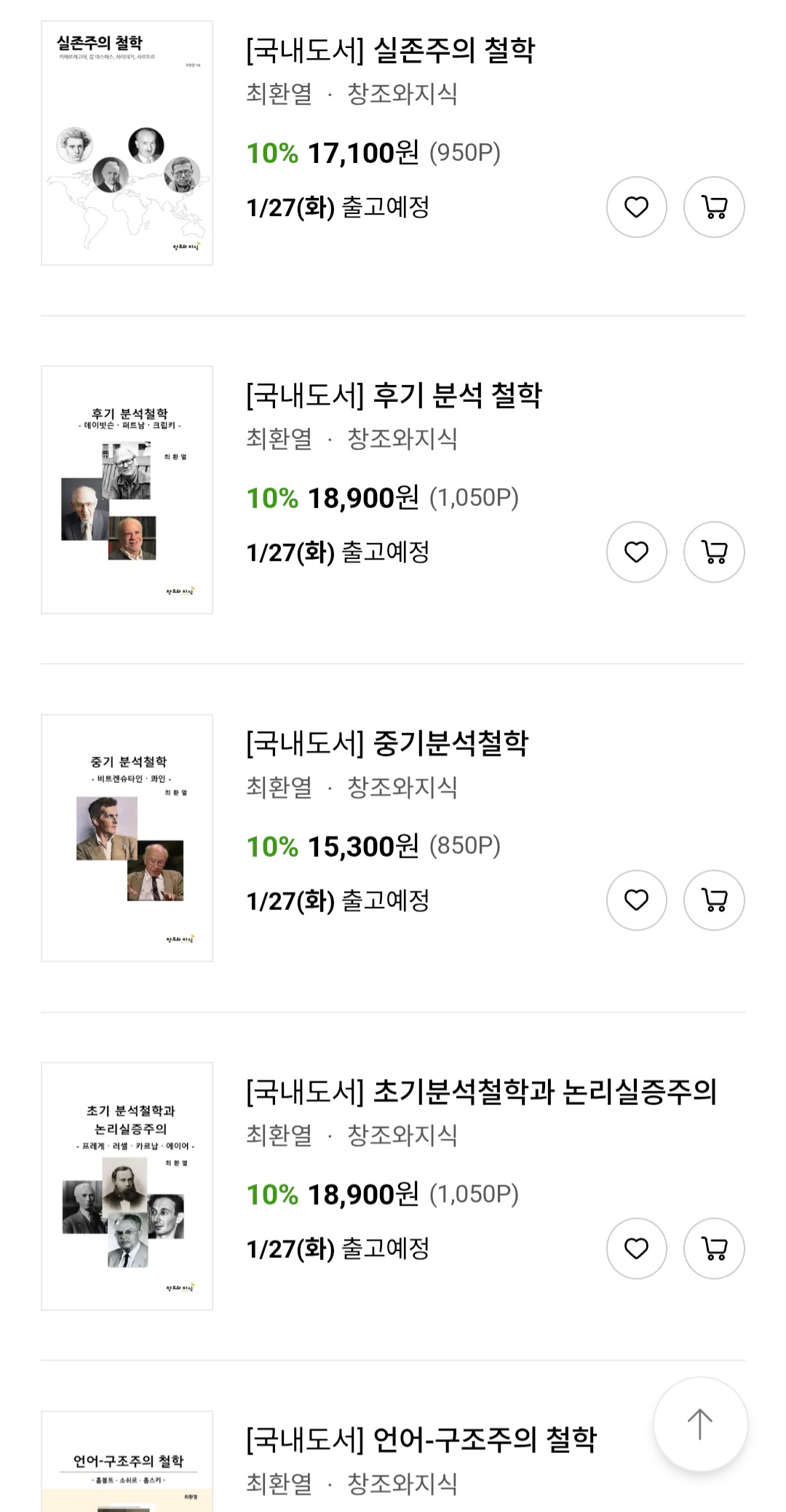Put 후기 분석 철학 in the cart

pos(713,553)
